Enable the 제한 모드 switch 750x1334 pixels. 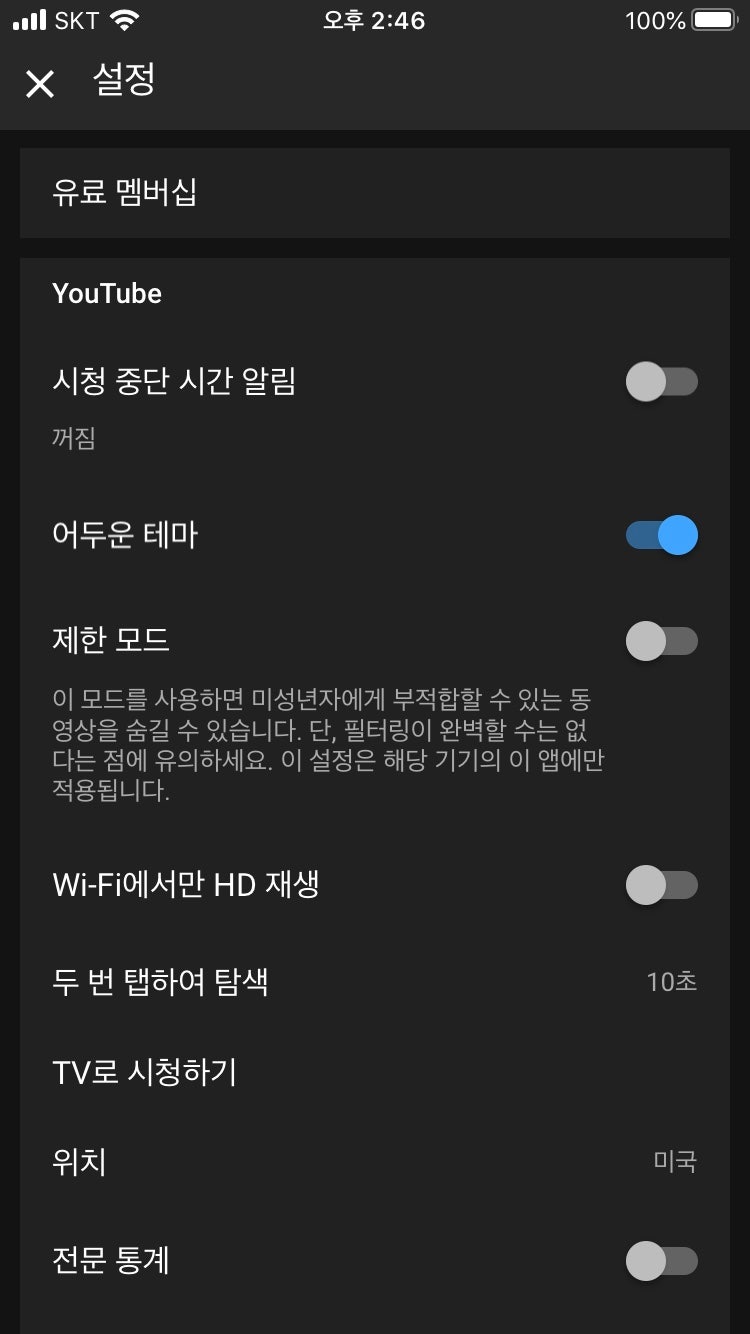(x=661, y=641)
